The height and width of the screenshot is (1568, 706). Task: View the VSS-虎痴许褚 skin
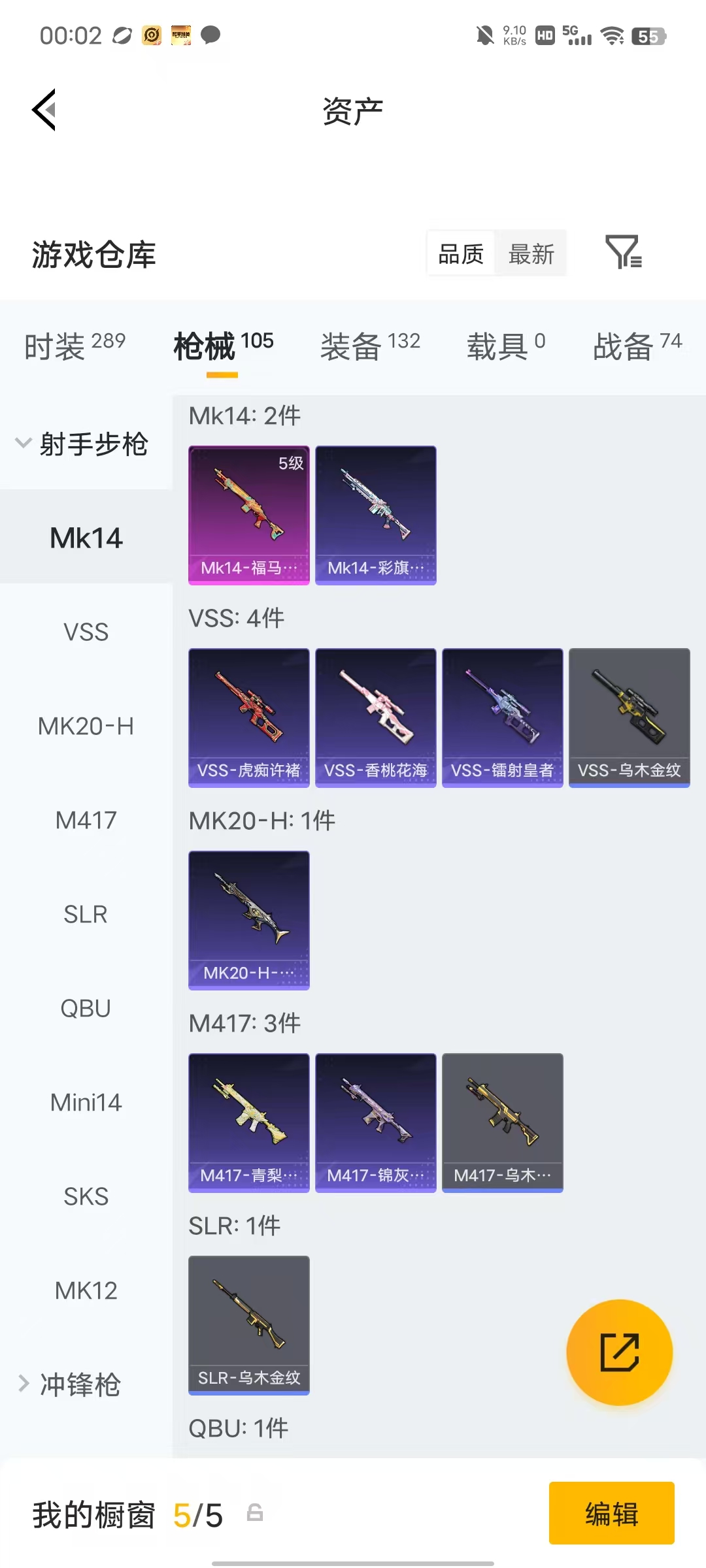[249, 717]
